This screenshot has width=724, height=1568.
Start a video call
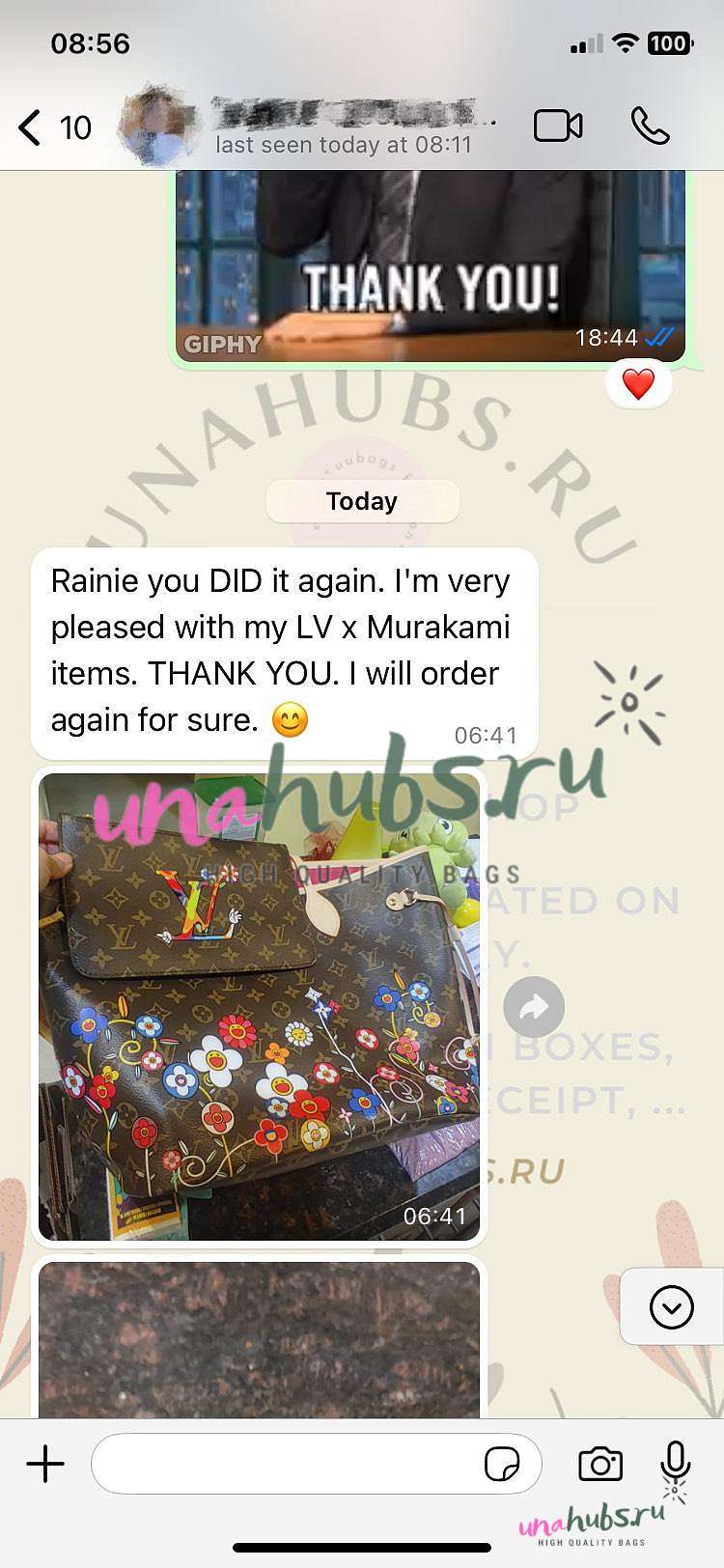tap(558, 126)
